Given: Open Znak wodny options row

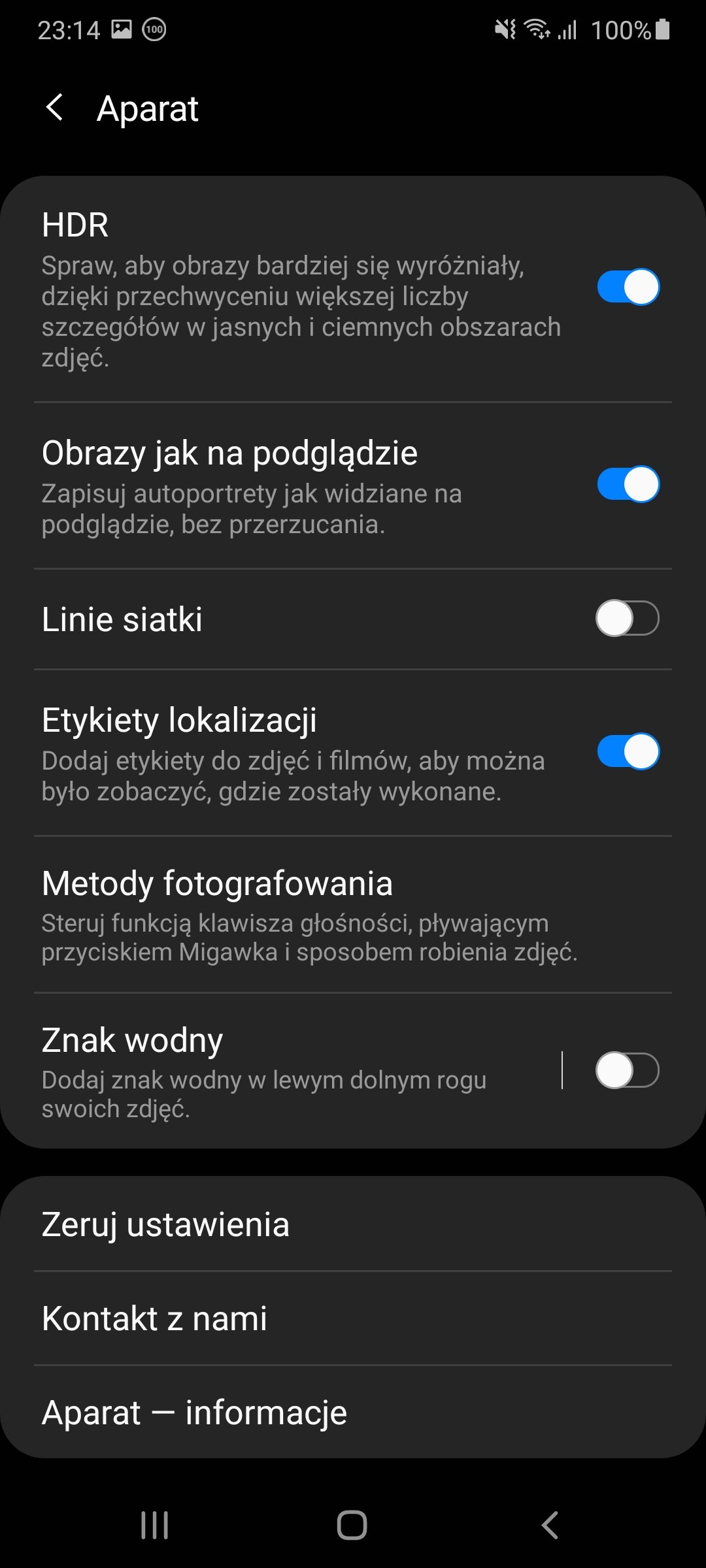Looking at the screenshot, I should pyautogui.click(x=281, y=1071).
